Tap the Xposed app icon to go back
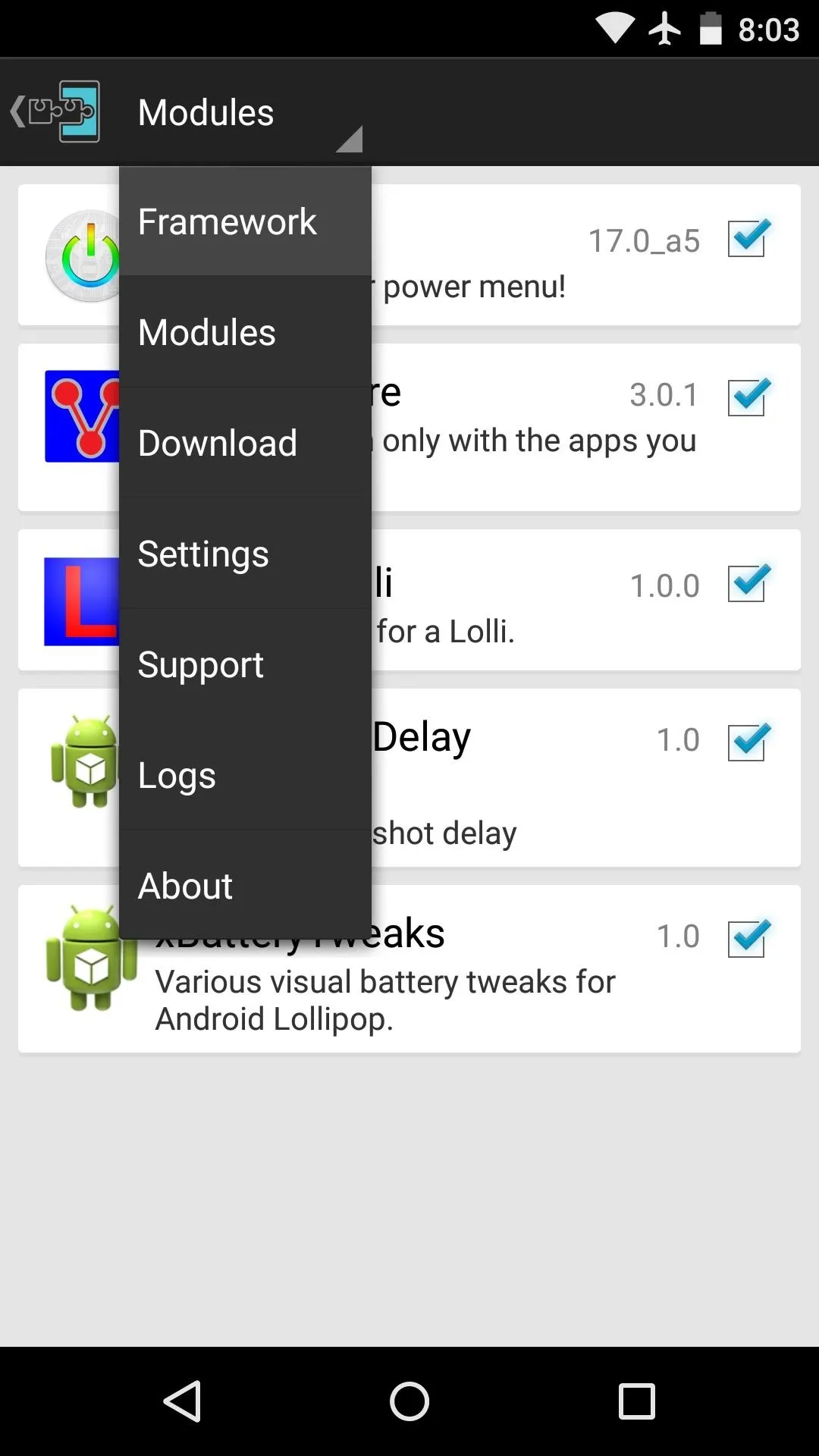 point(55,112)
